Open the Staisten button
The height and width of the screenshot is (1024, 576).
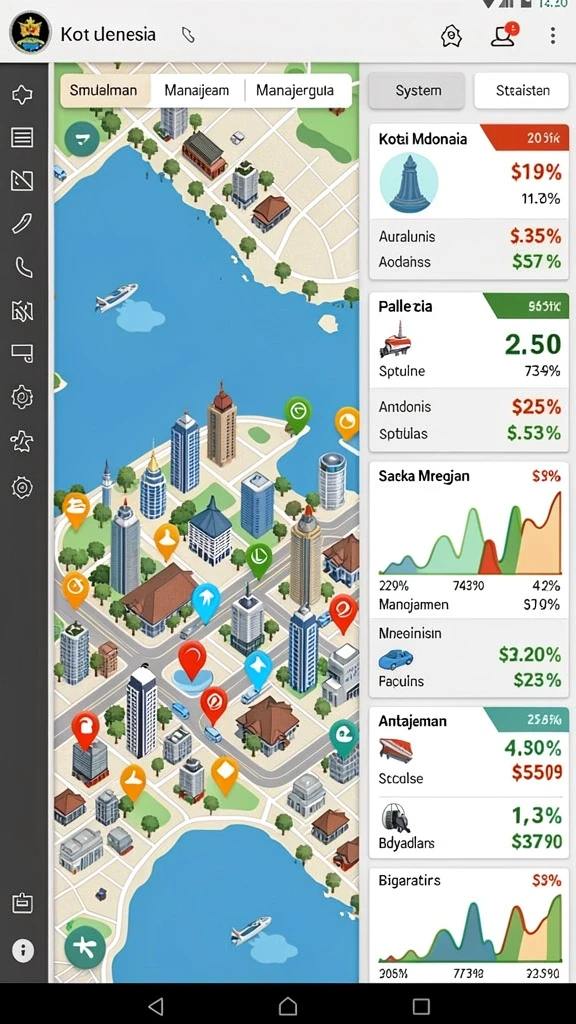522,90
